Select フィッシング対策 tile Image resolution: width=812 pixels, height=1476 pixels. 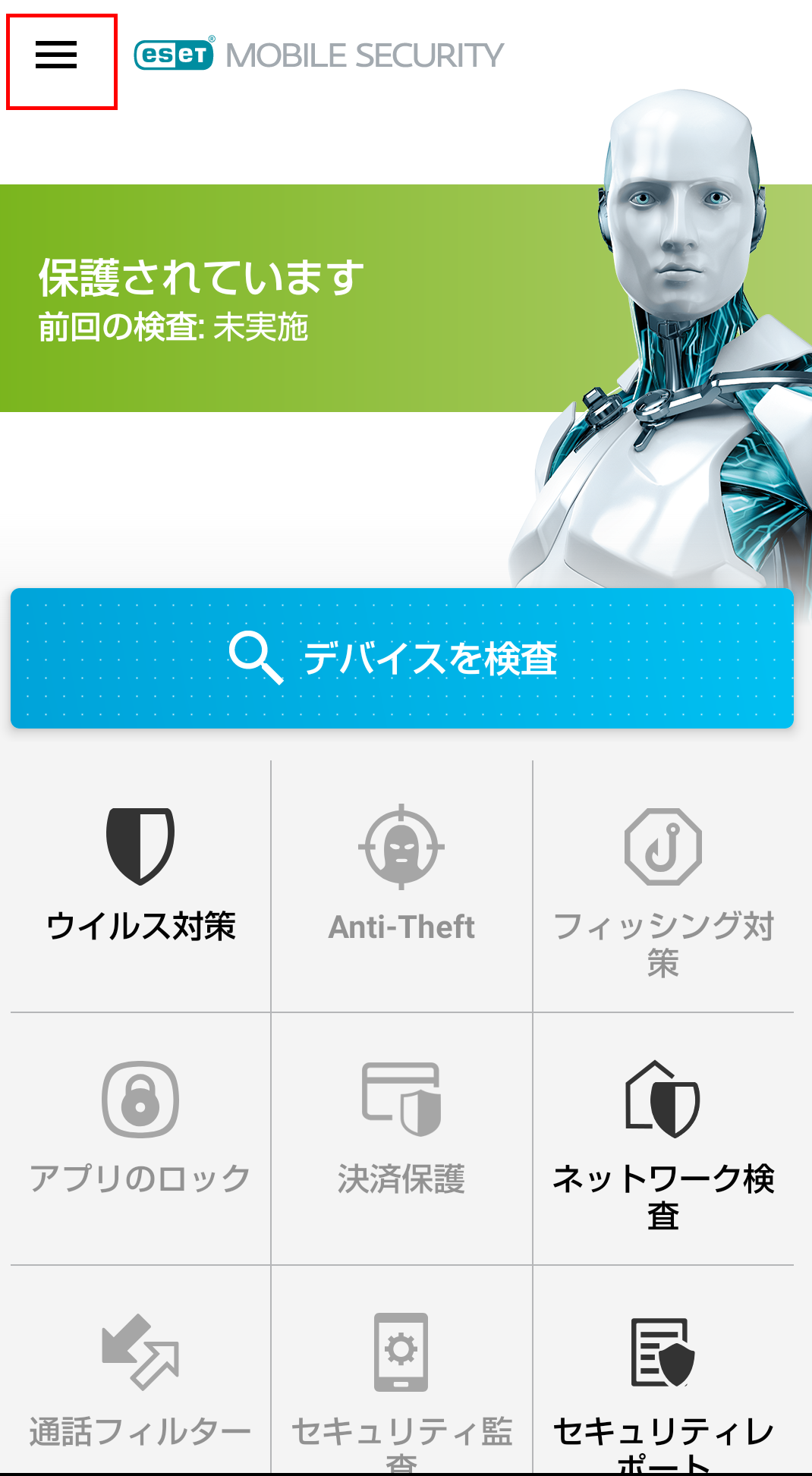pos(663,886)
